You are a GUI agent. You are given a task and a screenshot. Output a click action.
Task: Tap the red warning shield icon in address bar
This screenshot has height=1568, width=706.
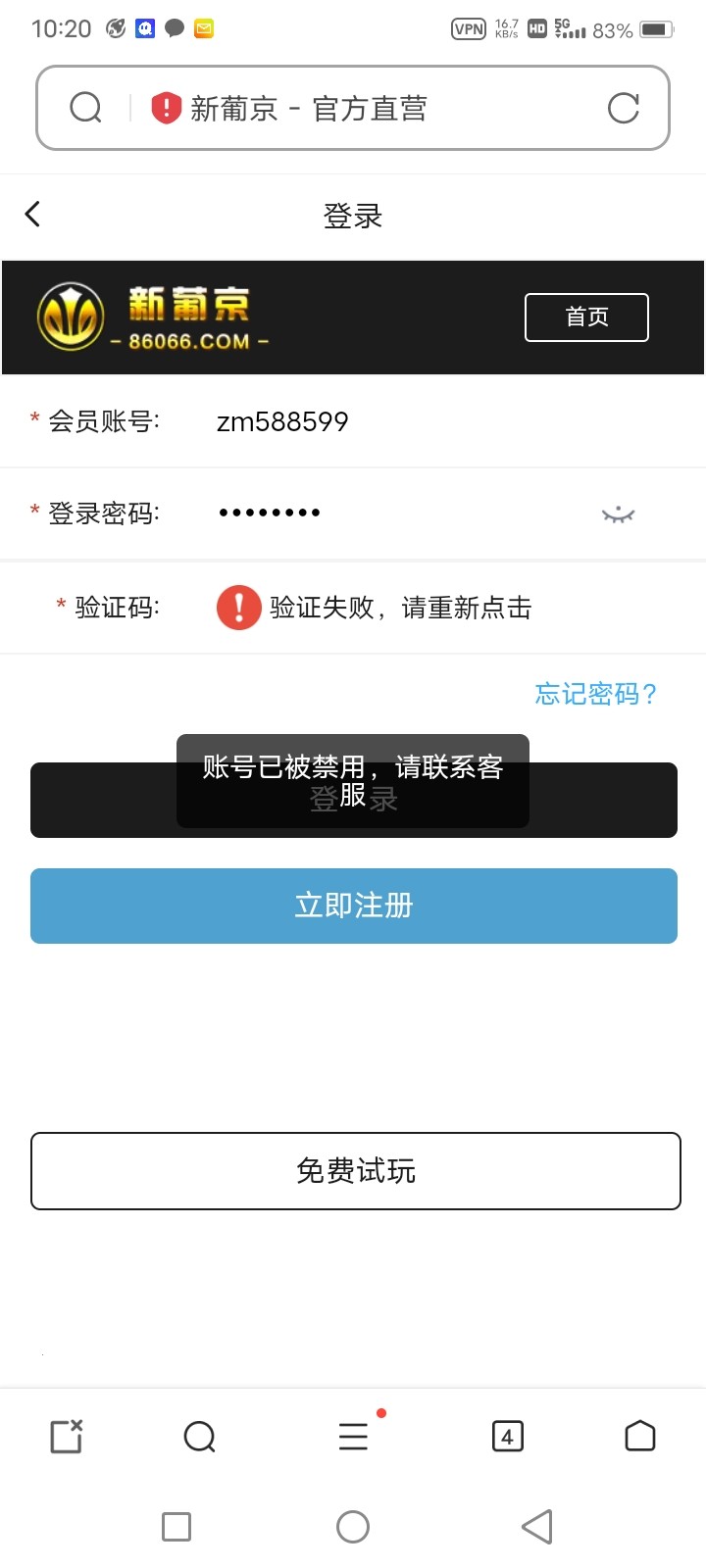165,106
